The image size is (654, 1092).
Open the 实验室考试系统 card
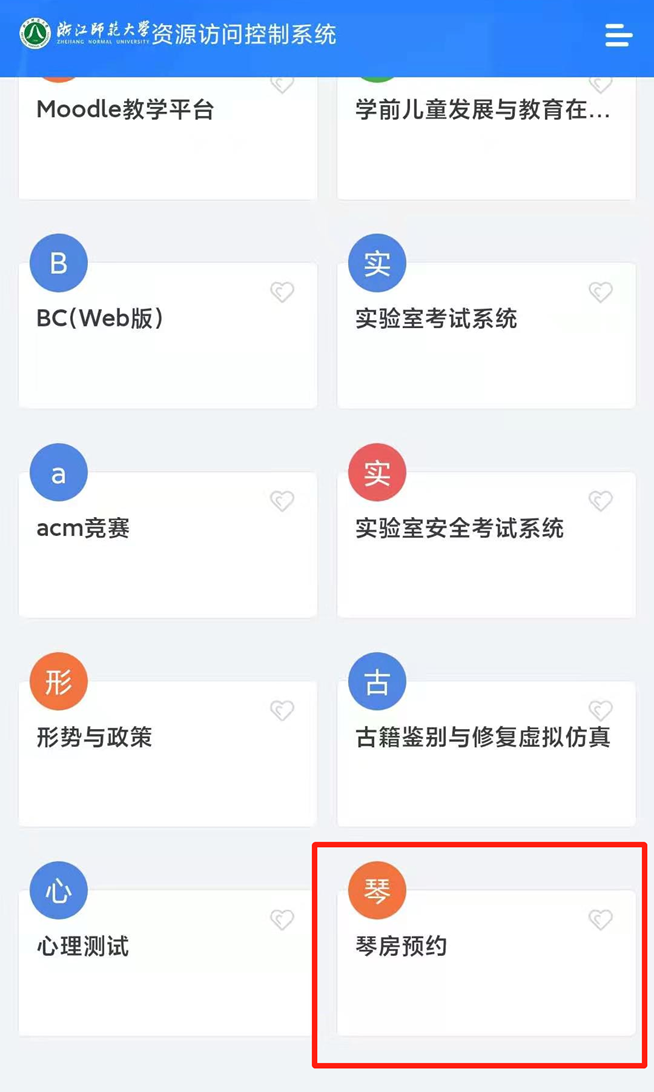tap(486, 335)
